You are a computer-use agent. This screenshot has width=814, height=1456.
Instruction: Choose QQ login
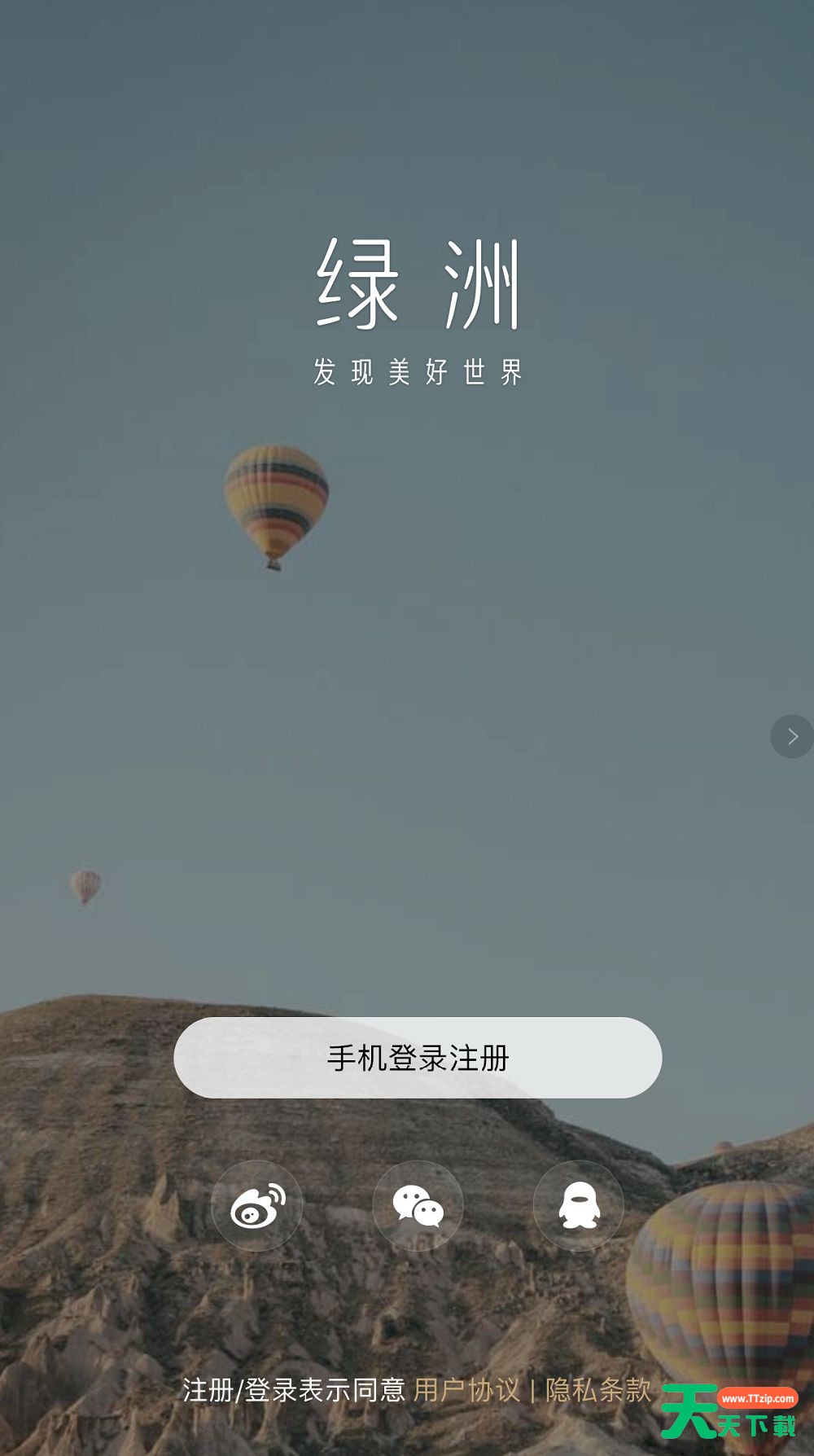579,1206
